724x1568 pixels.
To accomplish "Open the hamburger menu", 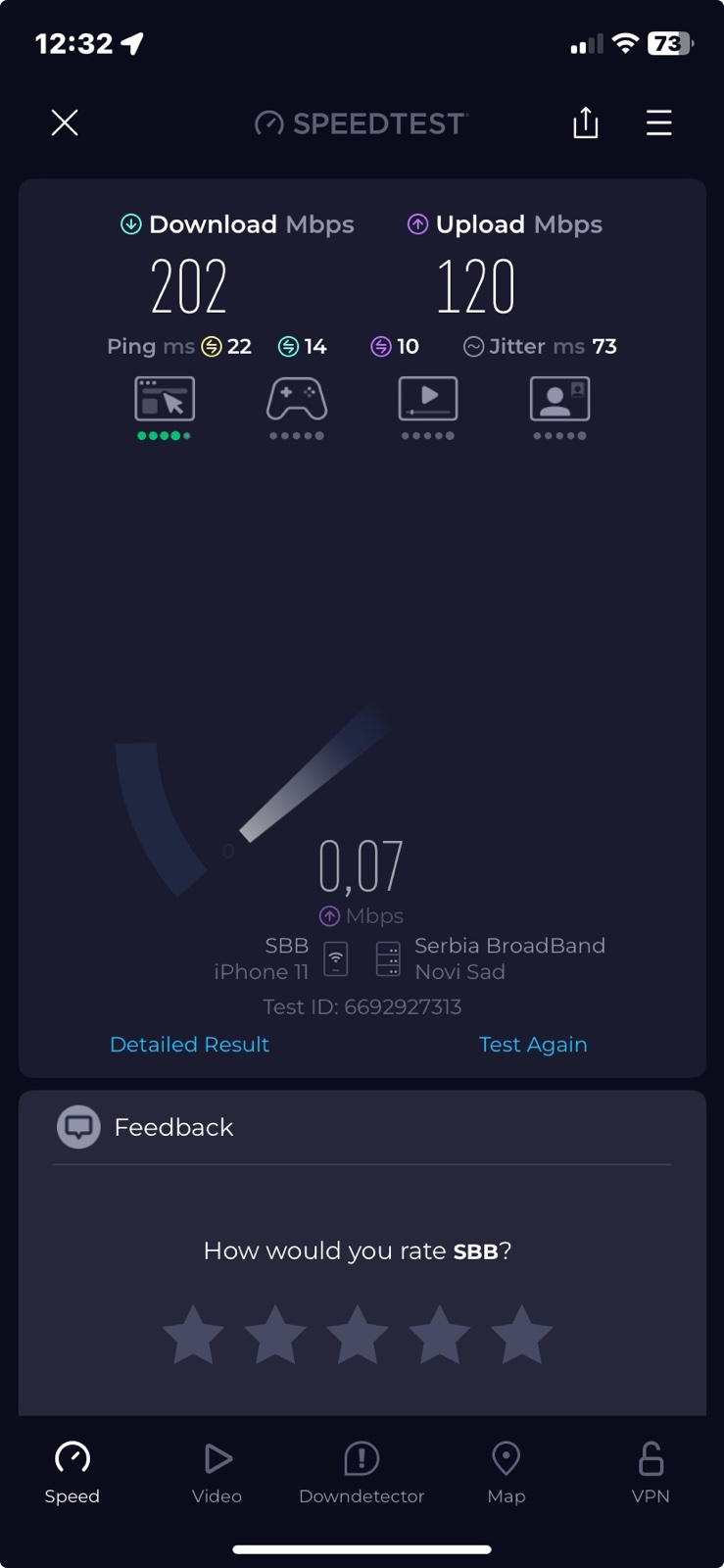I will pos(658,122).
